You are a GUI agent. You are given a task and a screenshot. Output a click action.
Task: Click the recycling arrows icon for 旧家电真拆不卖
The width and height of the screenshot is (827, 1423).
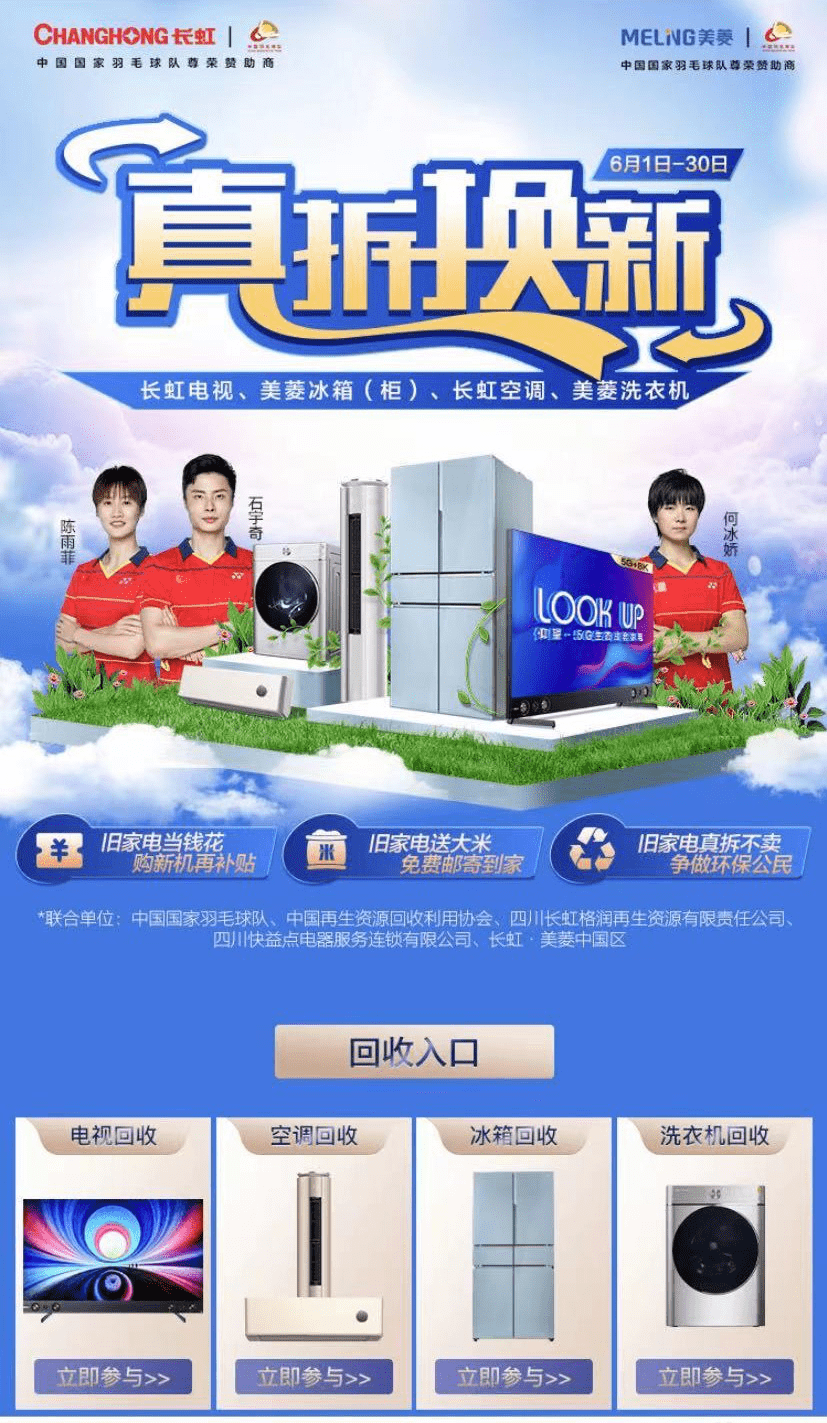pyautogui.click(x=591, y=852)
